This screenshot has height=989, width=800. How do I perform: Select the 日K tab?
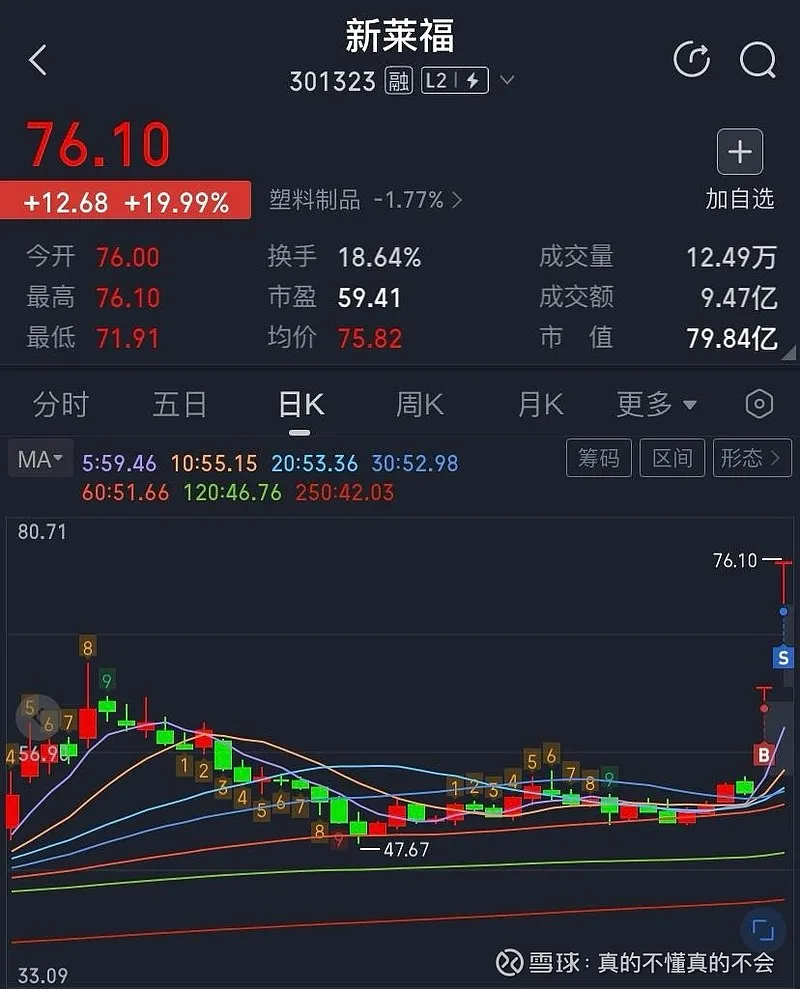click(x=300, y=405)
